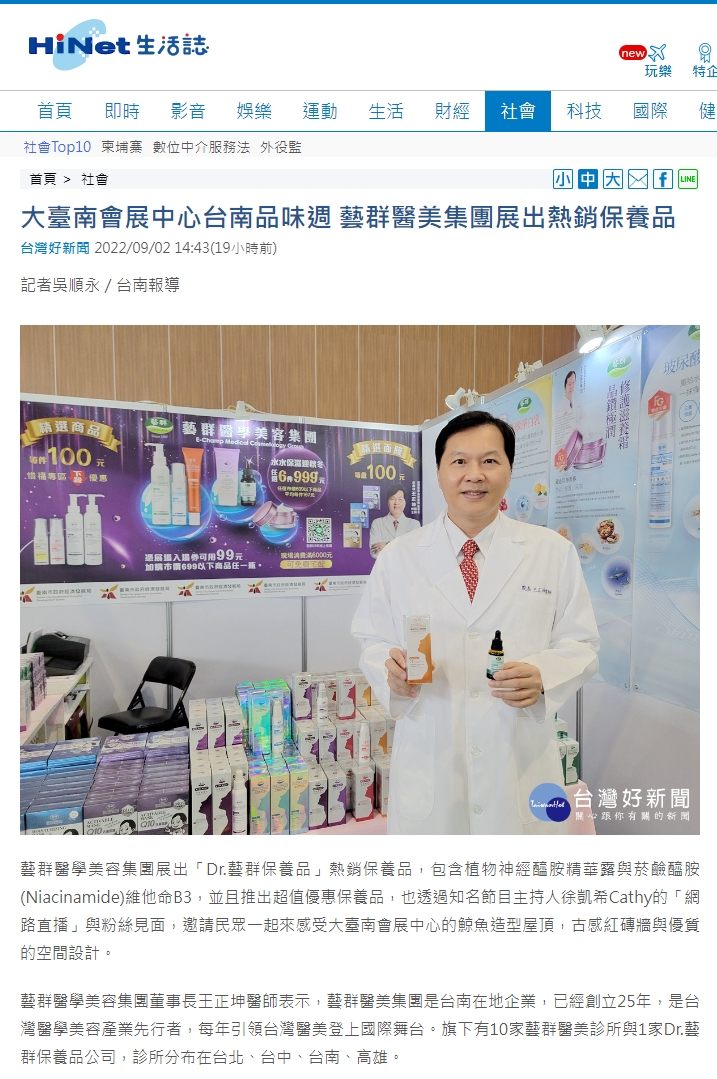This screenshot has height=1079, width=717.
Task: Switch to the 娛樂 tab
Action: (254, 111)
